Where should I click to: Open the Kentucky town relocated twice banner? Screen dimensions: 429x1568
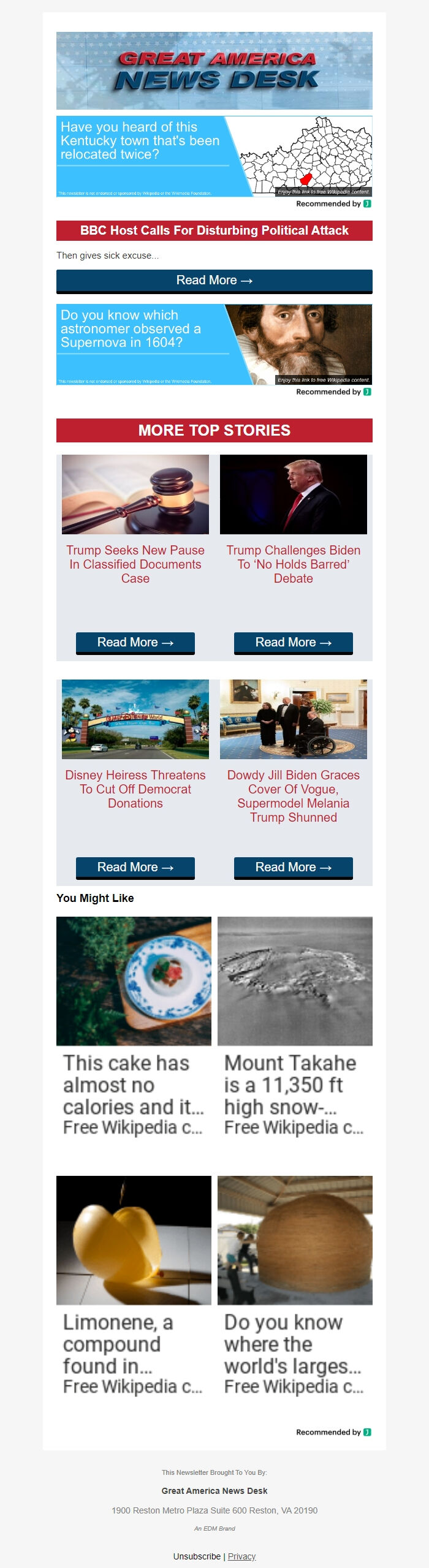[x=214, y=156]
